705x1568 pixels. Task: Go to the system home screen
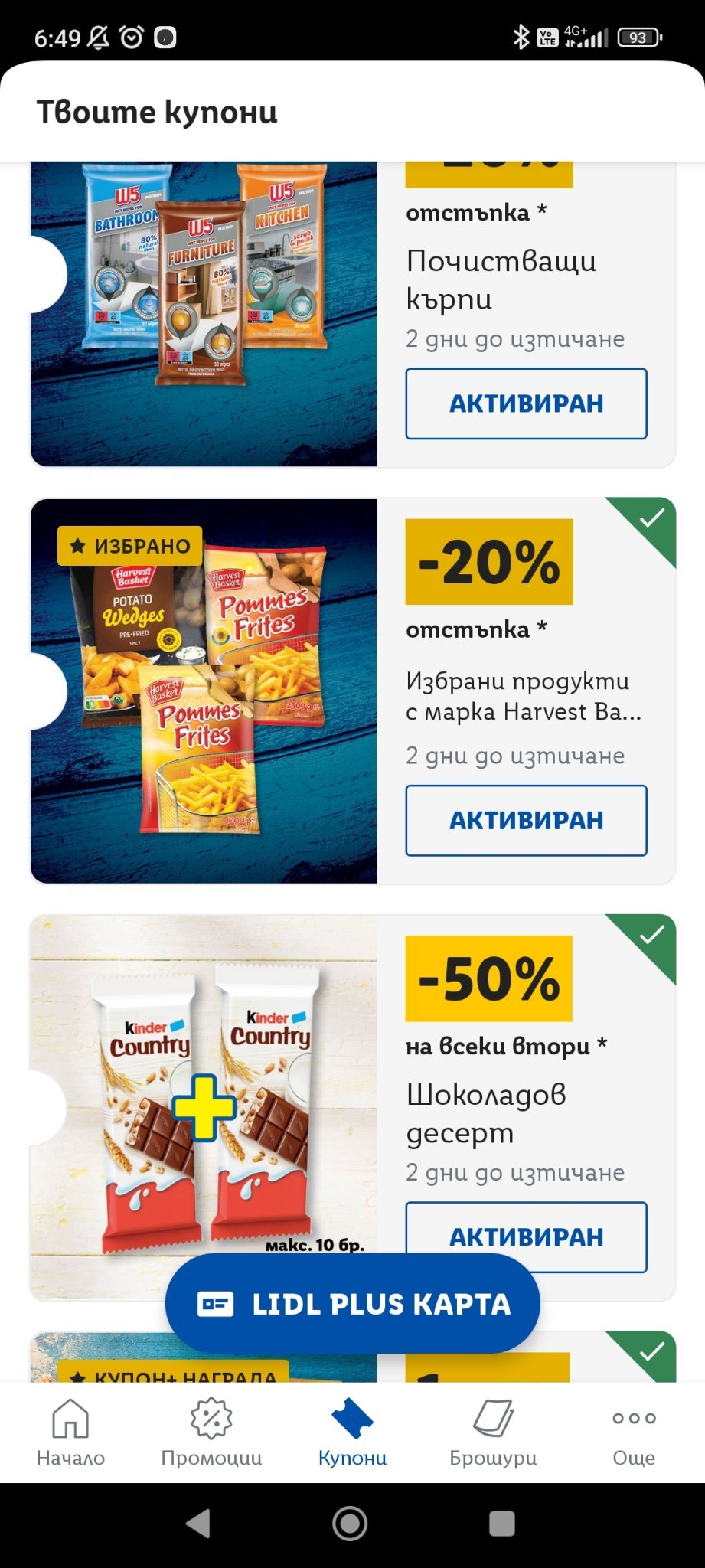351,1524
